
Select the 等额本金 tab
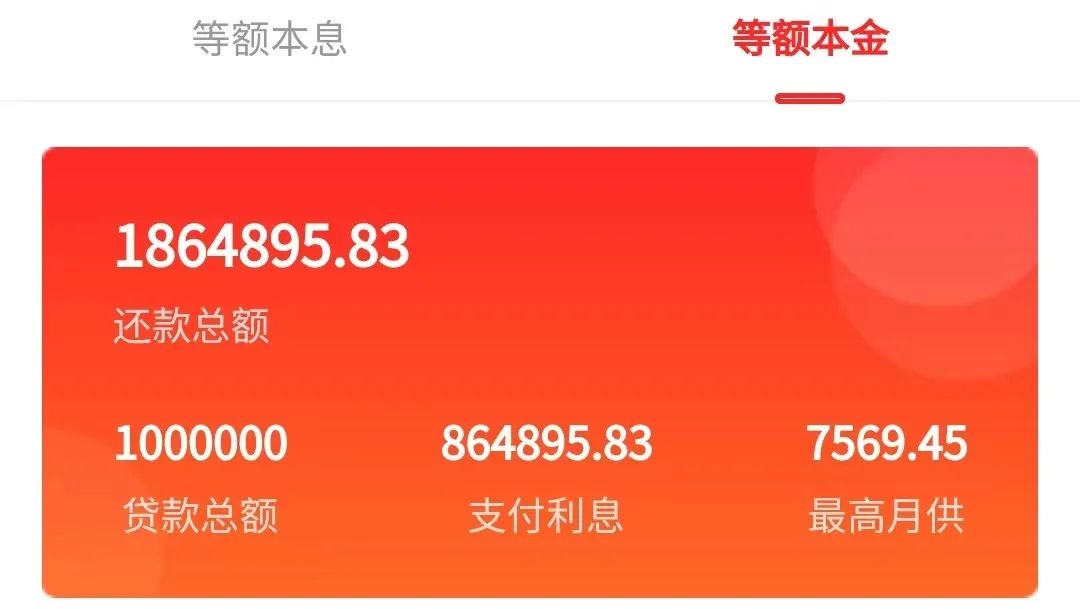[810, 40]
